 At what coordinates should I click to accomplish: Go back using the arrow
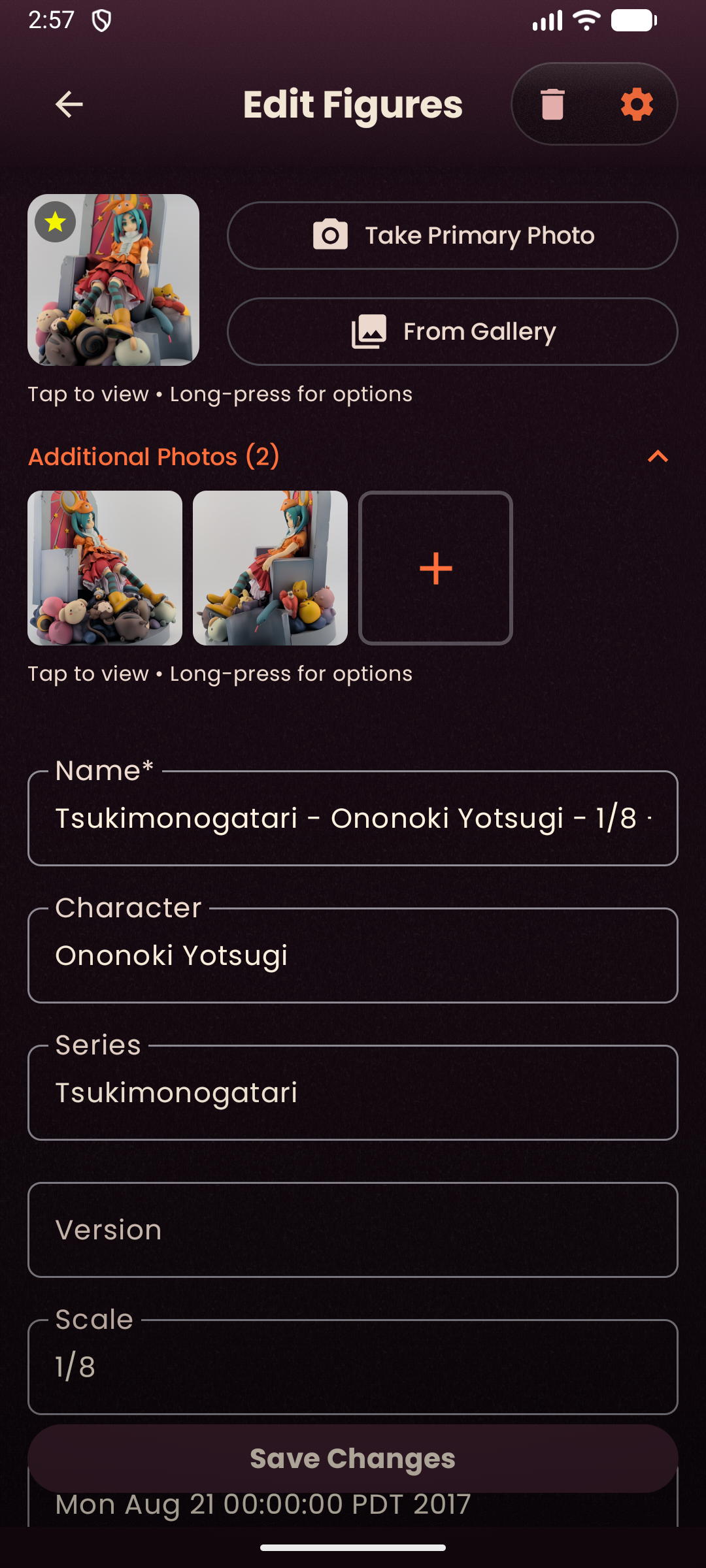pos(69,105)
